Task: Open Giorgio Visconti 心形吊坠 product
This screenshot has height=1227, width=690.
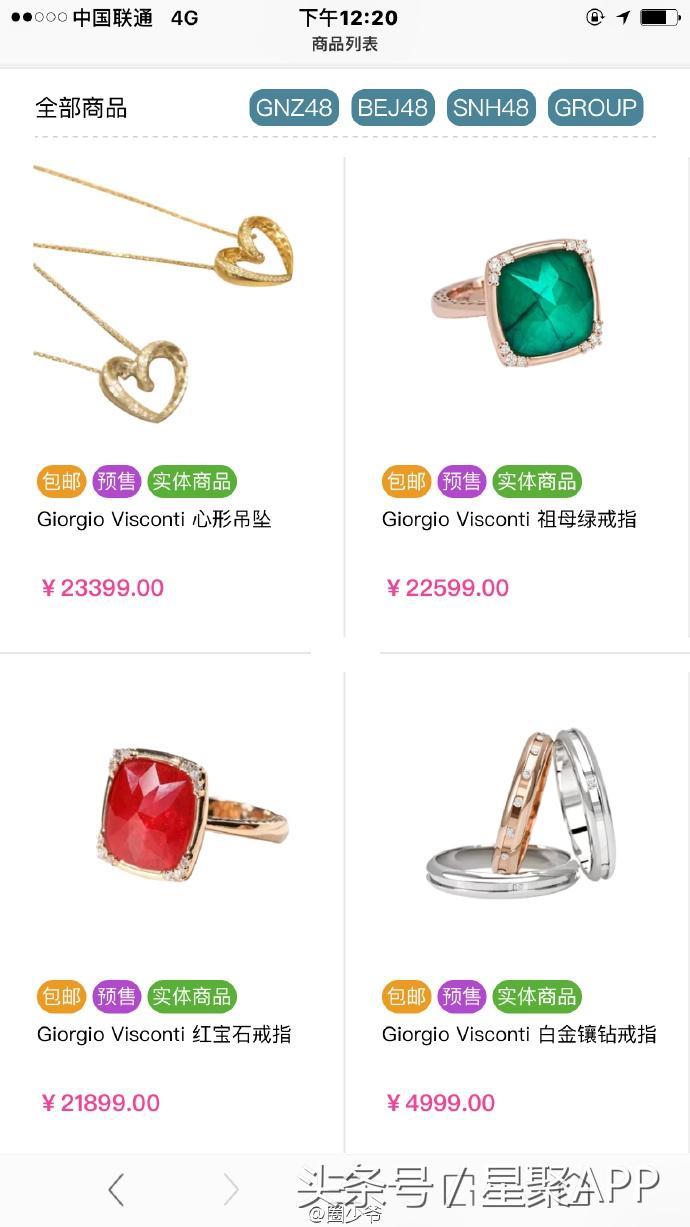Action: tap(165, 300)
